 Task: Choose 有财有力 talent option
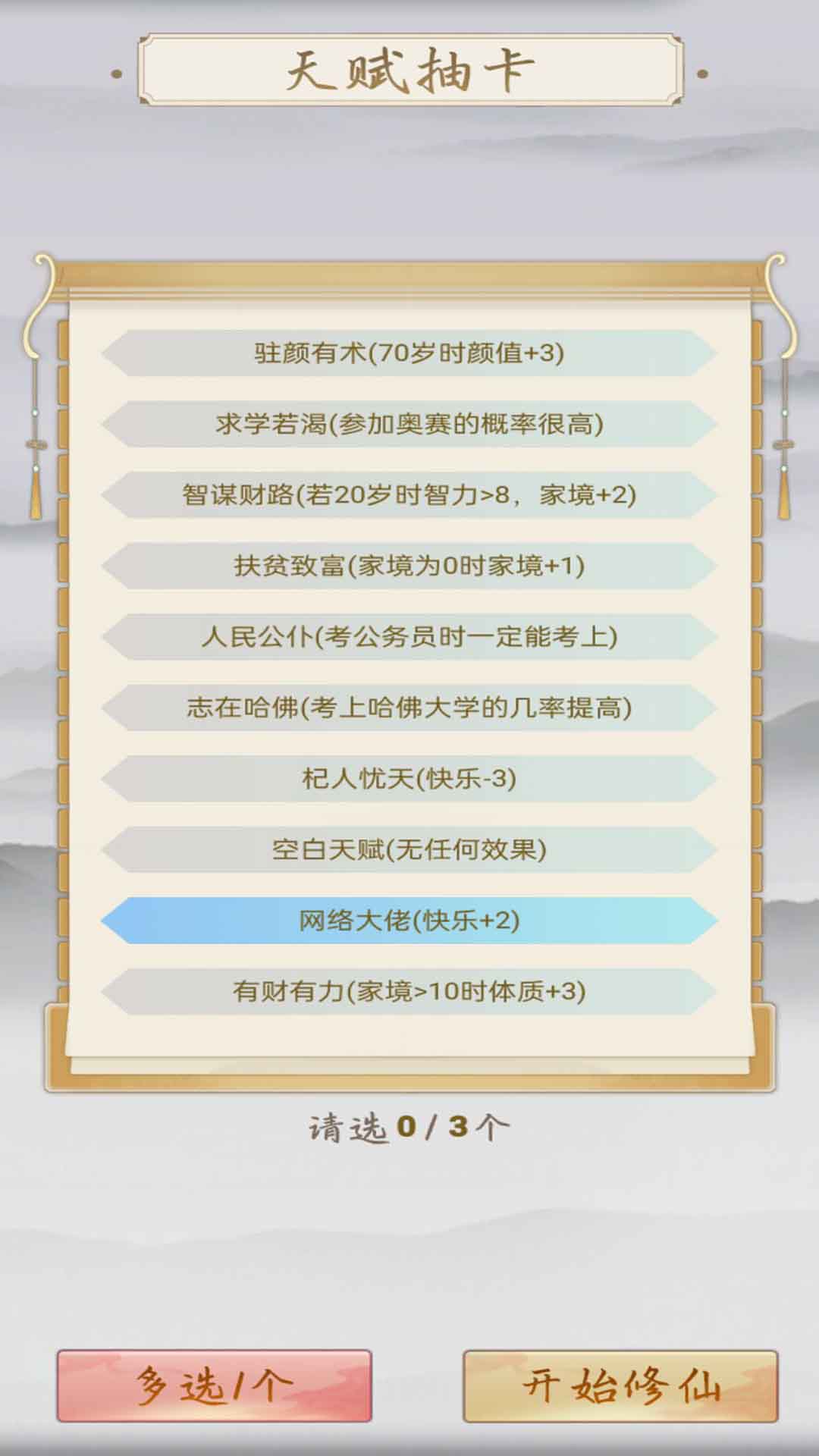409,991
